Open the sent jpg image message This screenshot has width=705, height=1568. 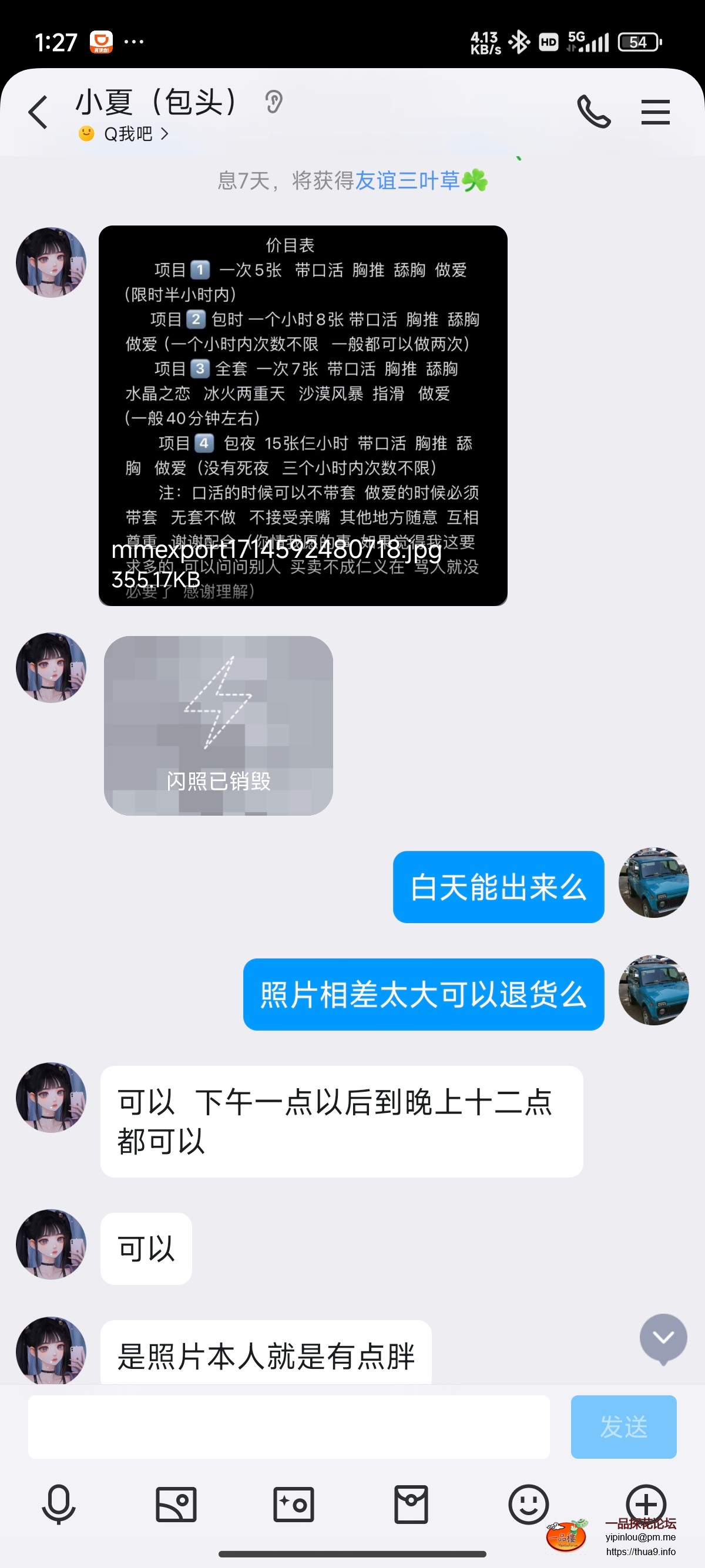coord(303,415)
